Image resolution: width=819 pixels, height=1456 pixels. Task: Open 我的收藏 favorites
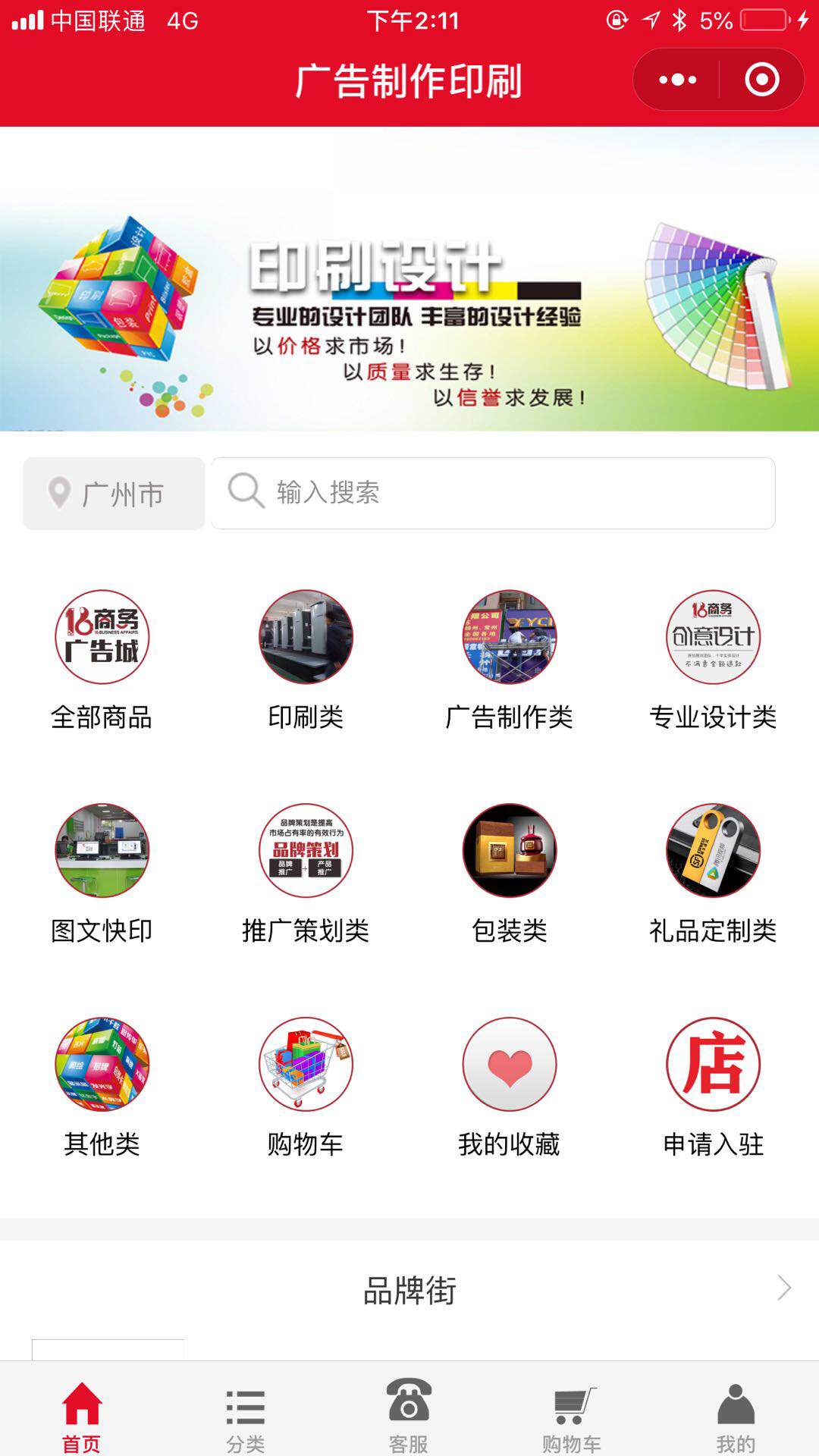510,1086
